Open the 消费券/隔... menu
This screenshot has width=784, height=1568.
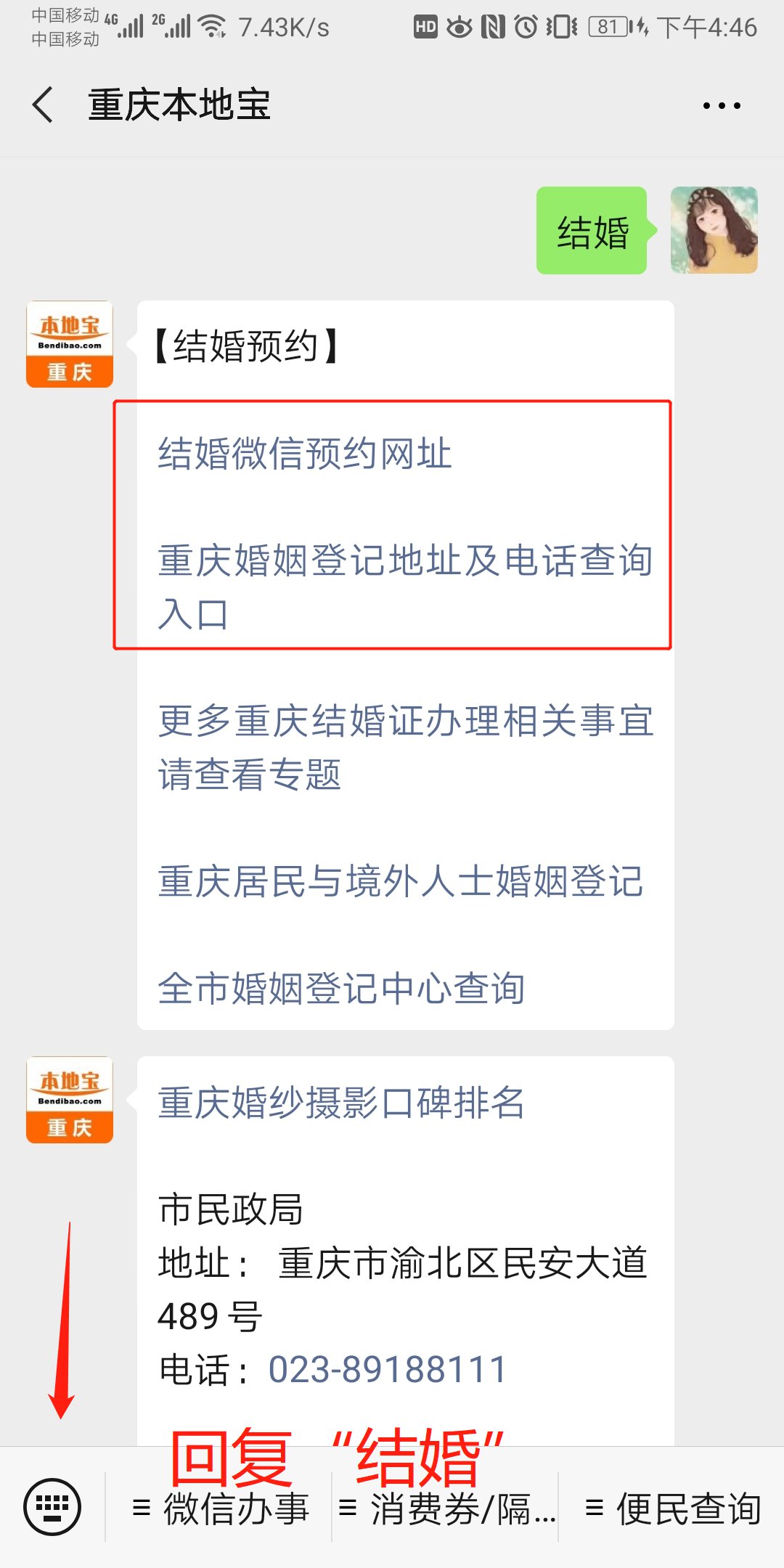(x=446, y=1508)
